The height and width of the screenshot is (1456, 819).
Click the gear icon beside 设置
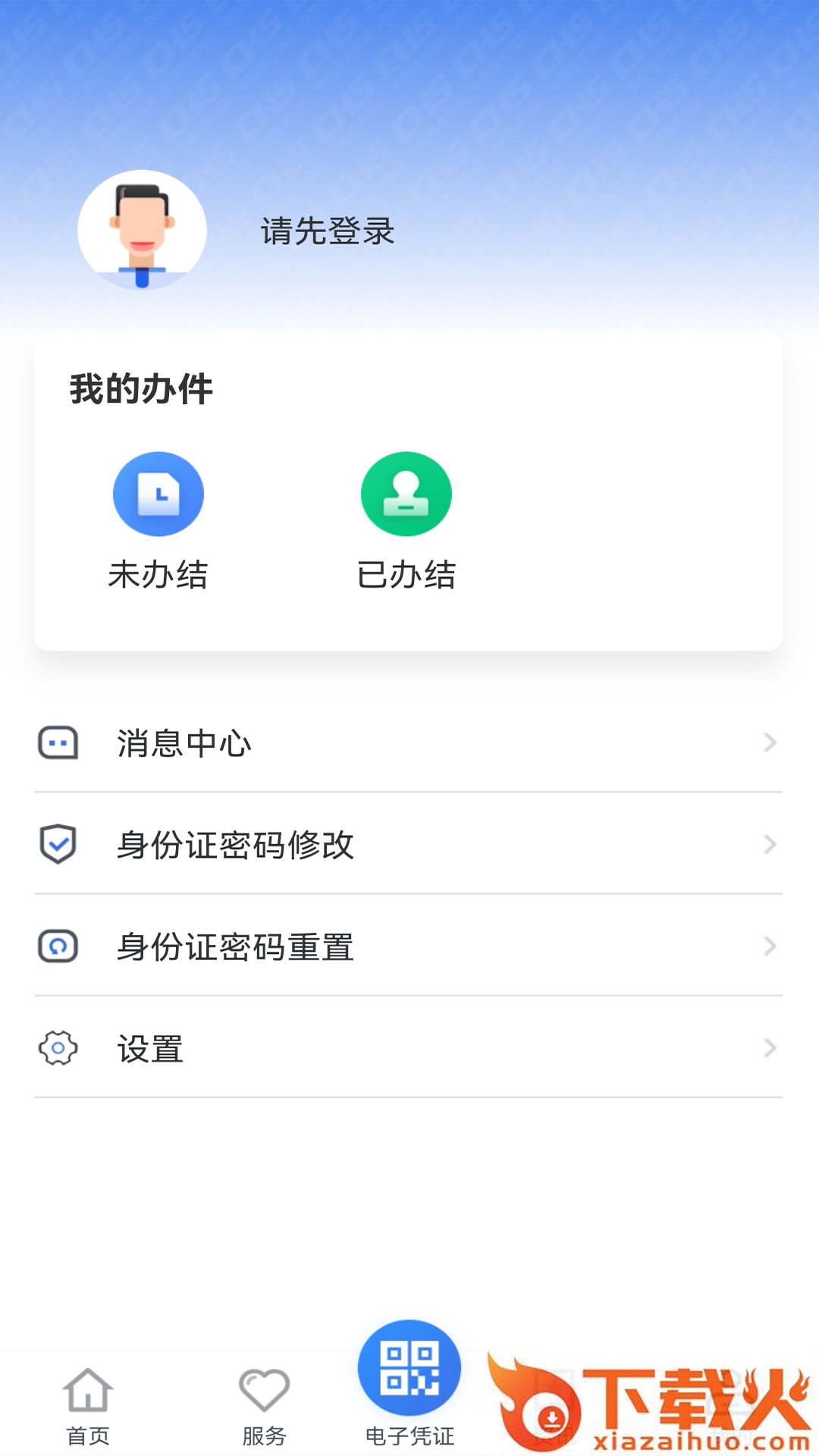pyautogui.click(x=58, y=1048)
